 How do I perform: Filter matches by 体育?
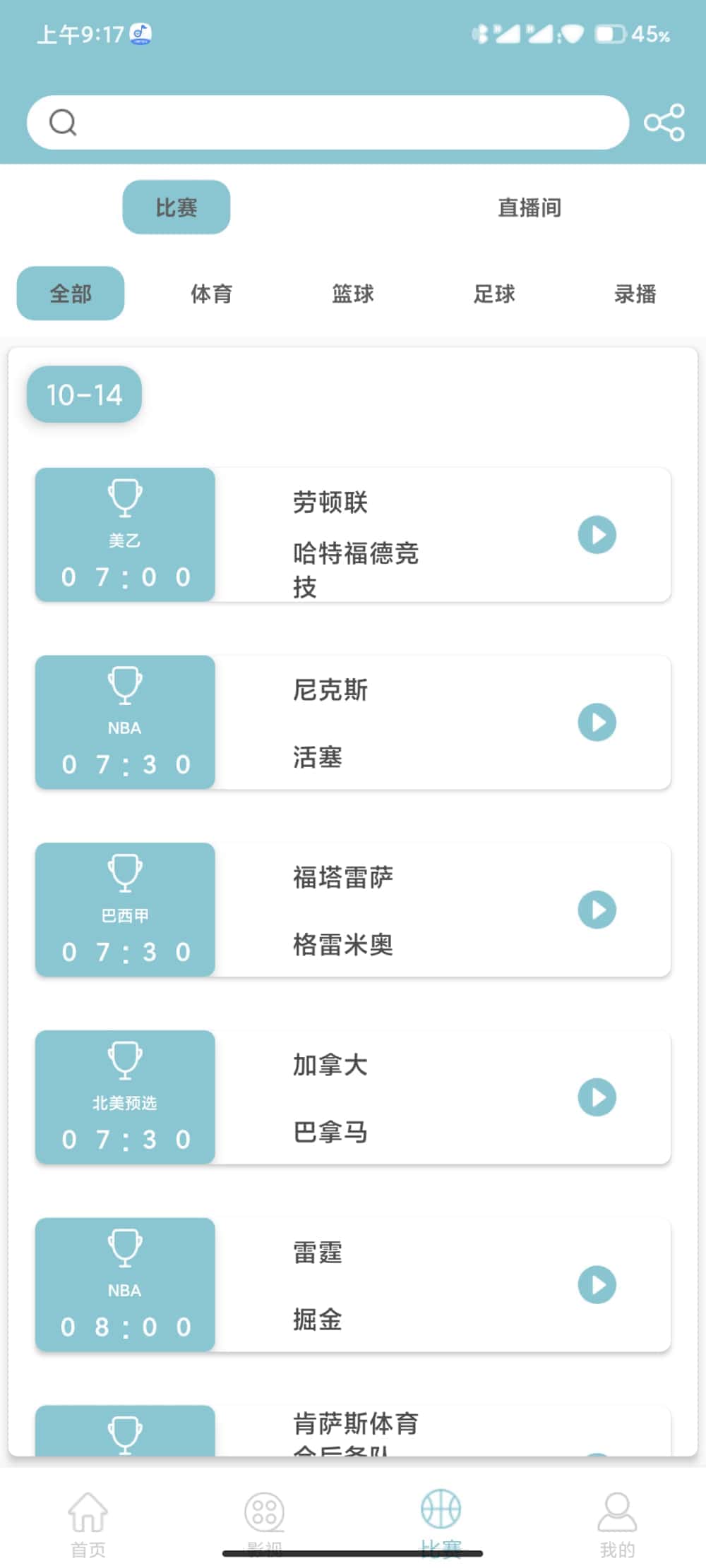tap(212, 294)
